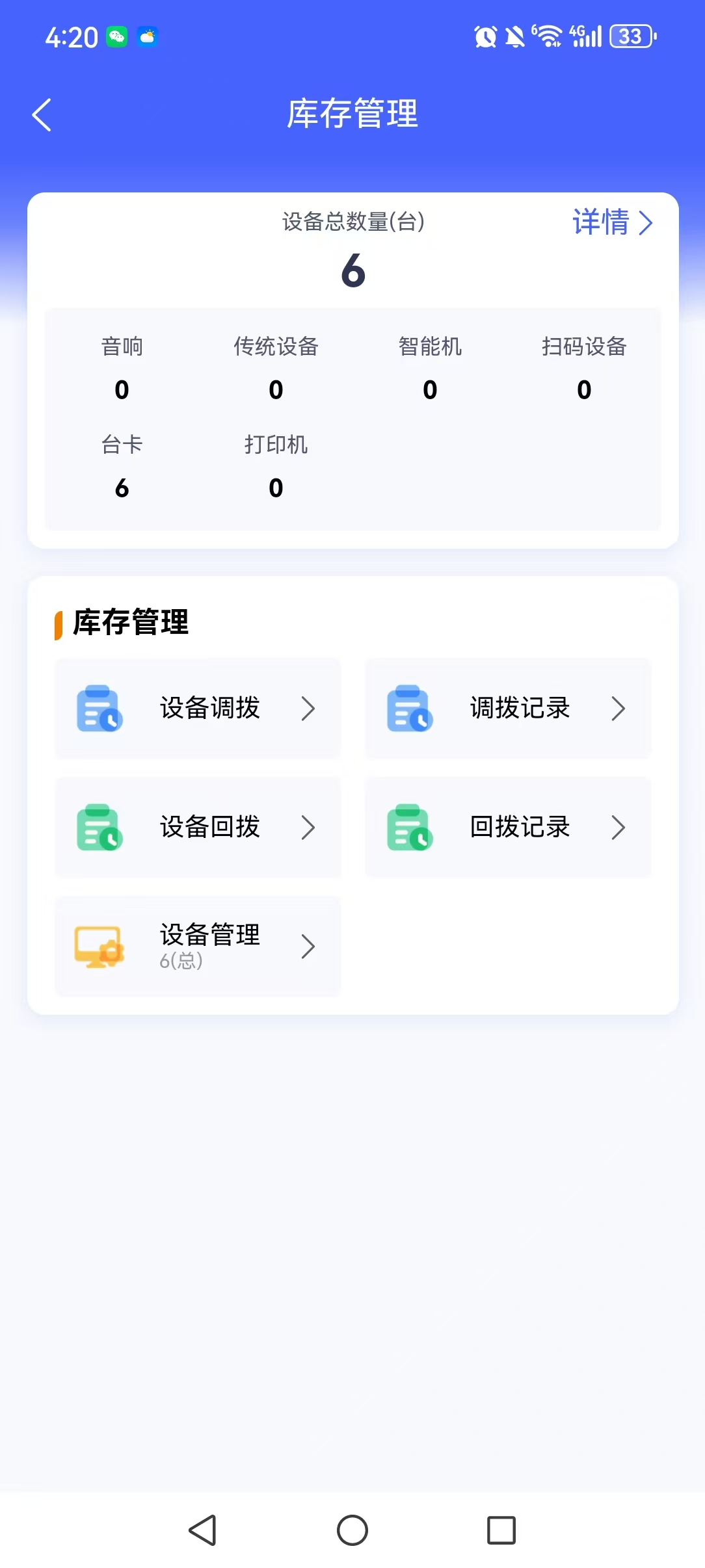
Task: Open 设备调拨 device transfer
Action: click(198, 708)
